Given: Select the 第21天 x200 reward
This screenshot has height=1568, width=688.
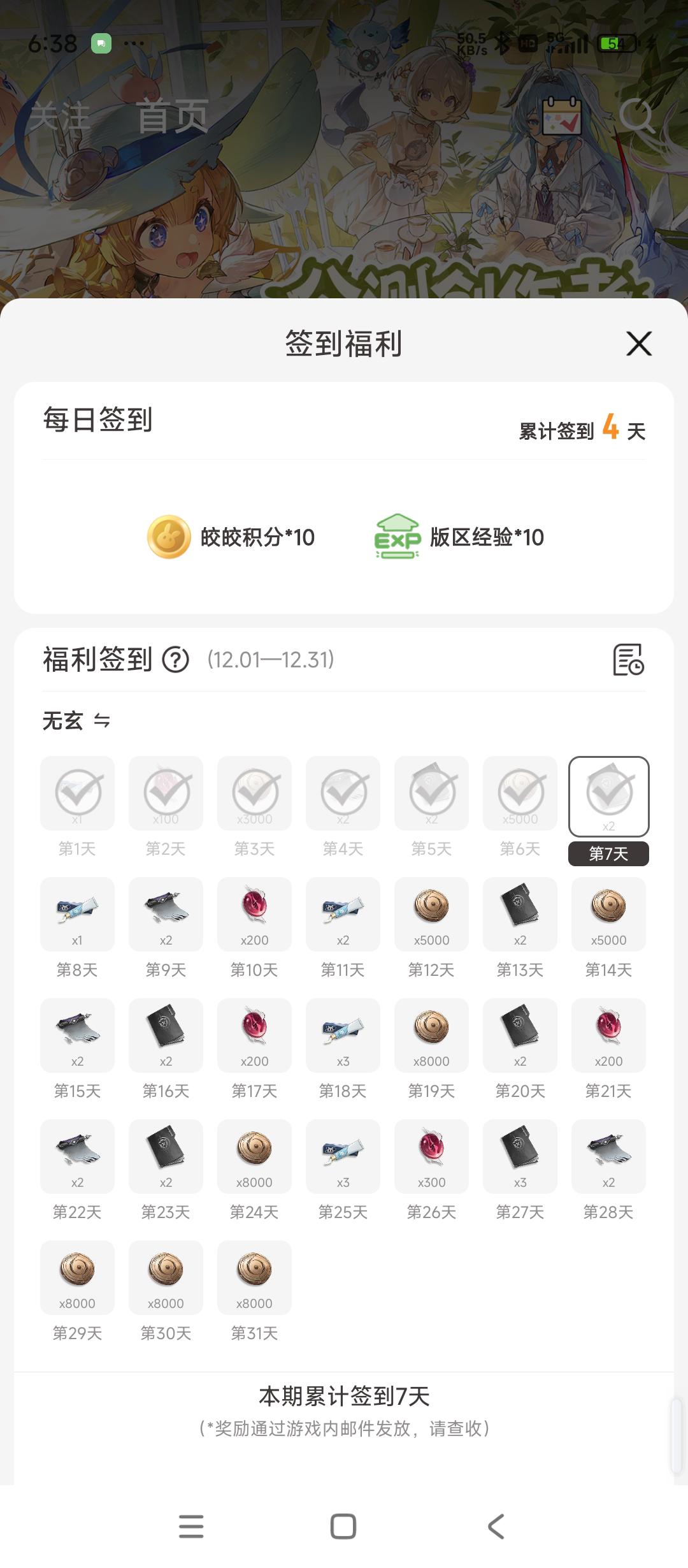Looking at the screenshot, I should coord(608,1035).
